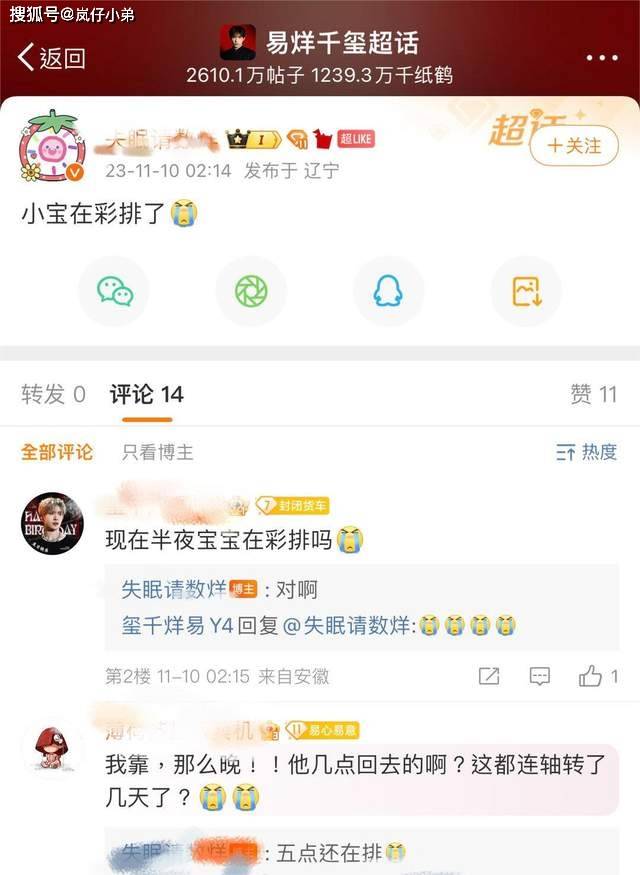Open the first commenter's avatar
This screenshot has height=875, width=640.
tap(52, 523)
